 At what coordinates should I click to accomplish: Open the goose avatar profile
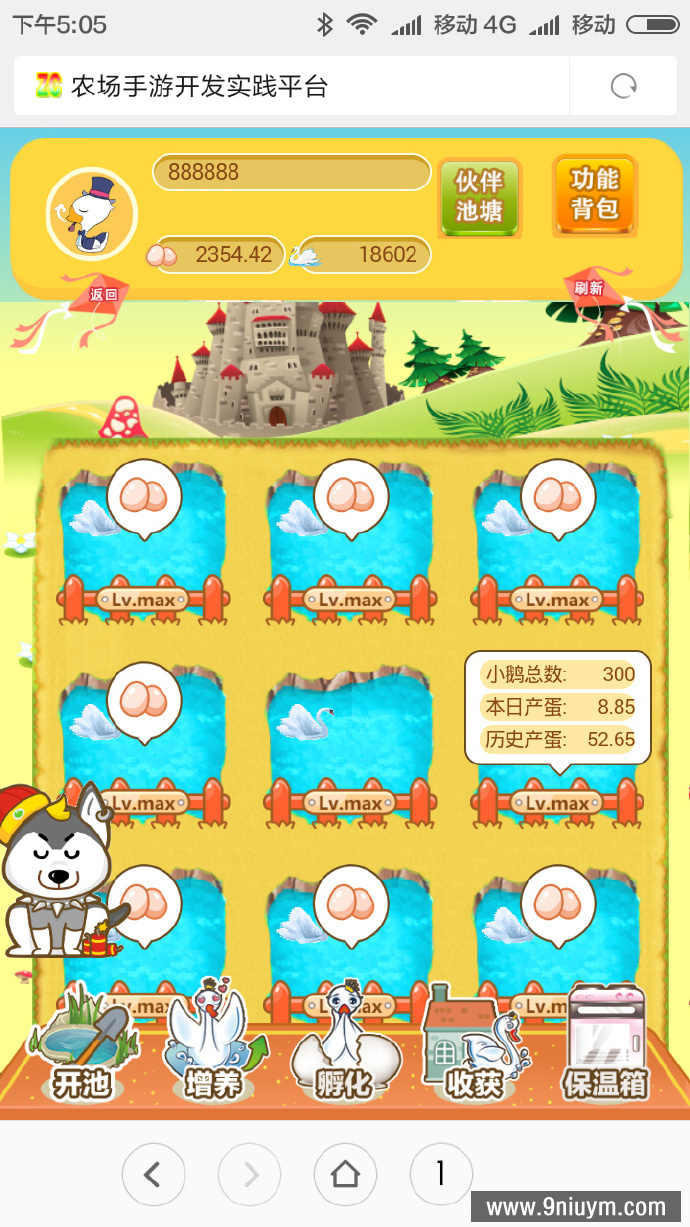(91, 214)
